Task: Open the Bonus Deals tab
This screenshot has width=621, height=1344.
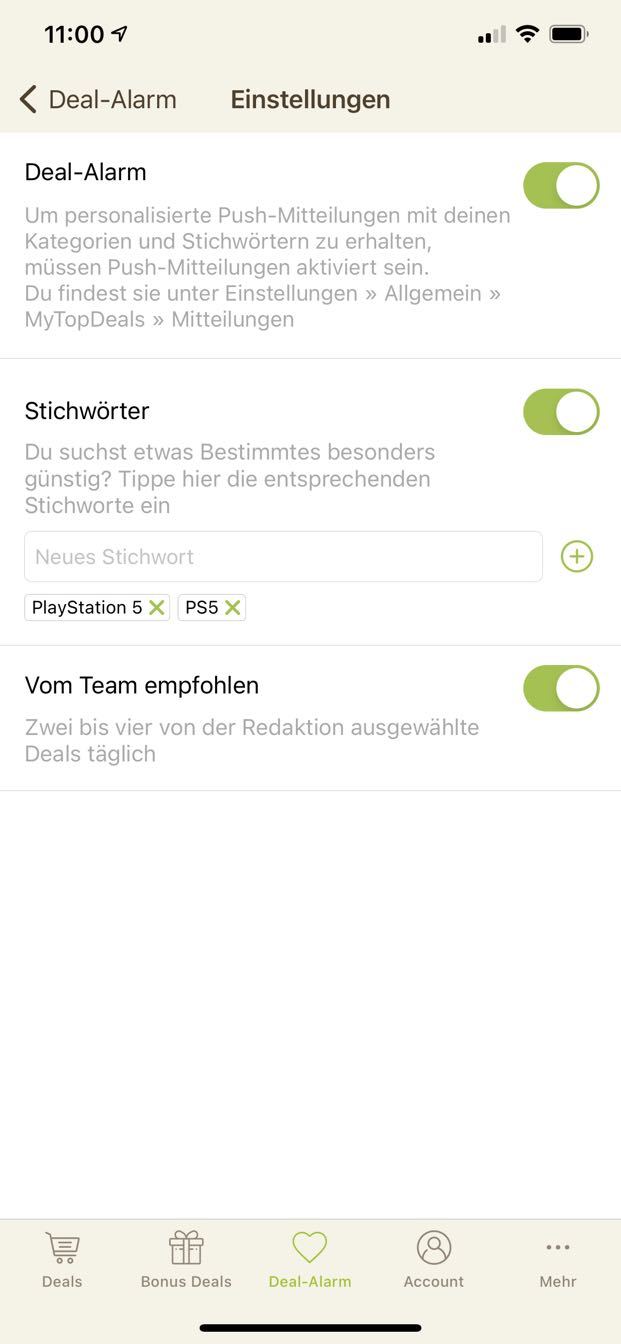Action: coord(186,1260)
